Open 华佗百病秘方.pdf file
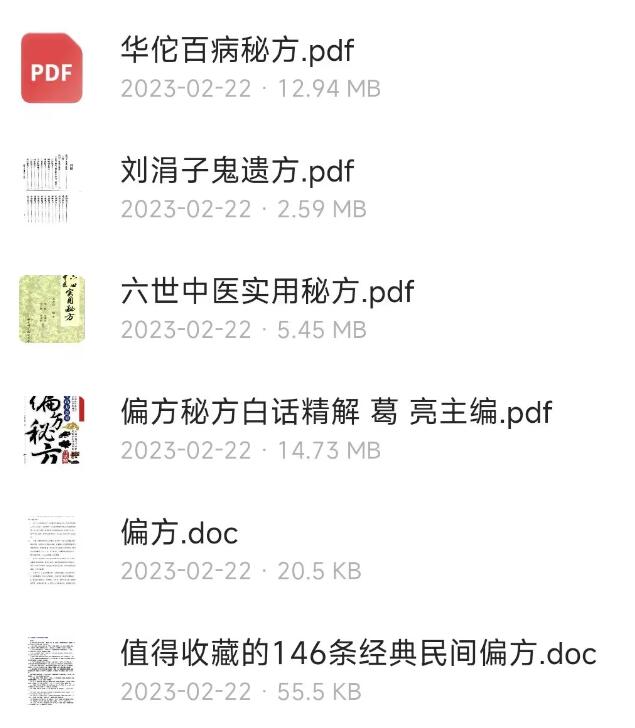This screenshot has height=728, width=635. pyautogui.click(x=237, y=49)
